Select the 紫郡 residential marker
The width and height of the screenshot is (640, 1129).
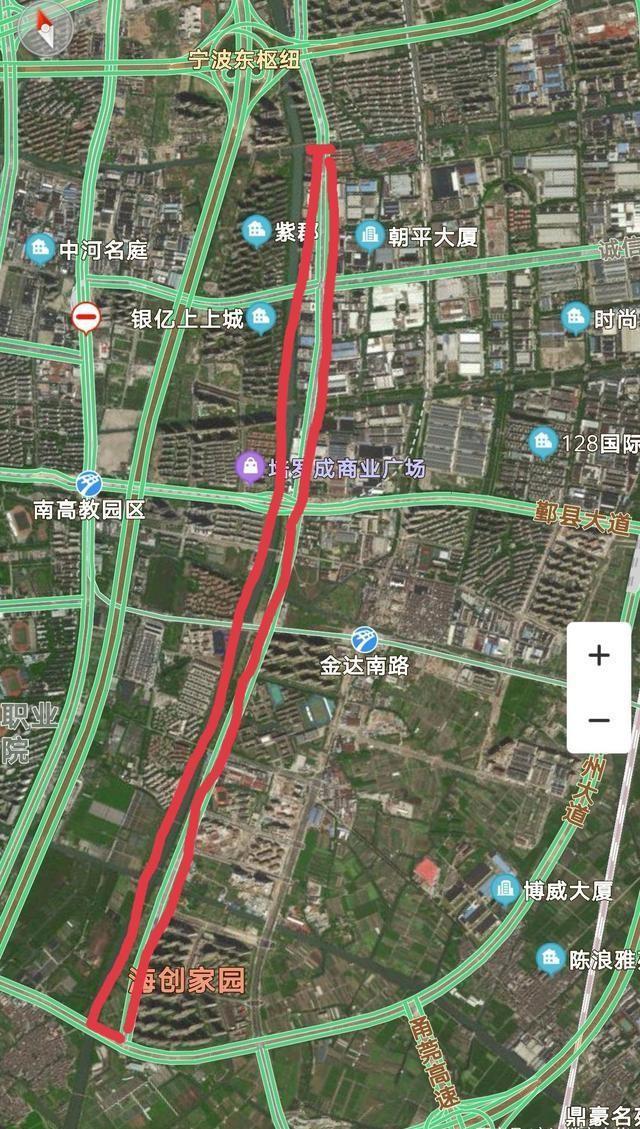click(x=256, y=231)
